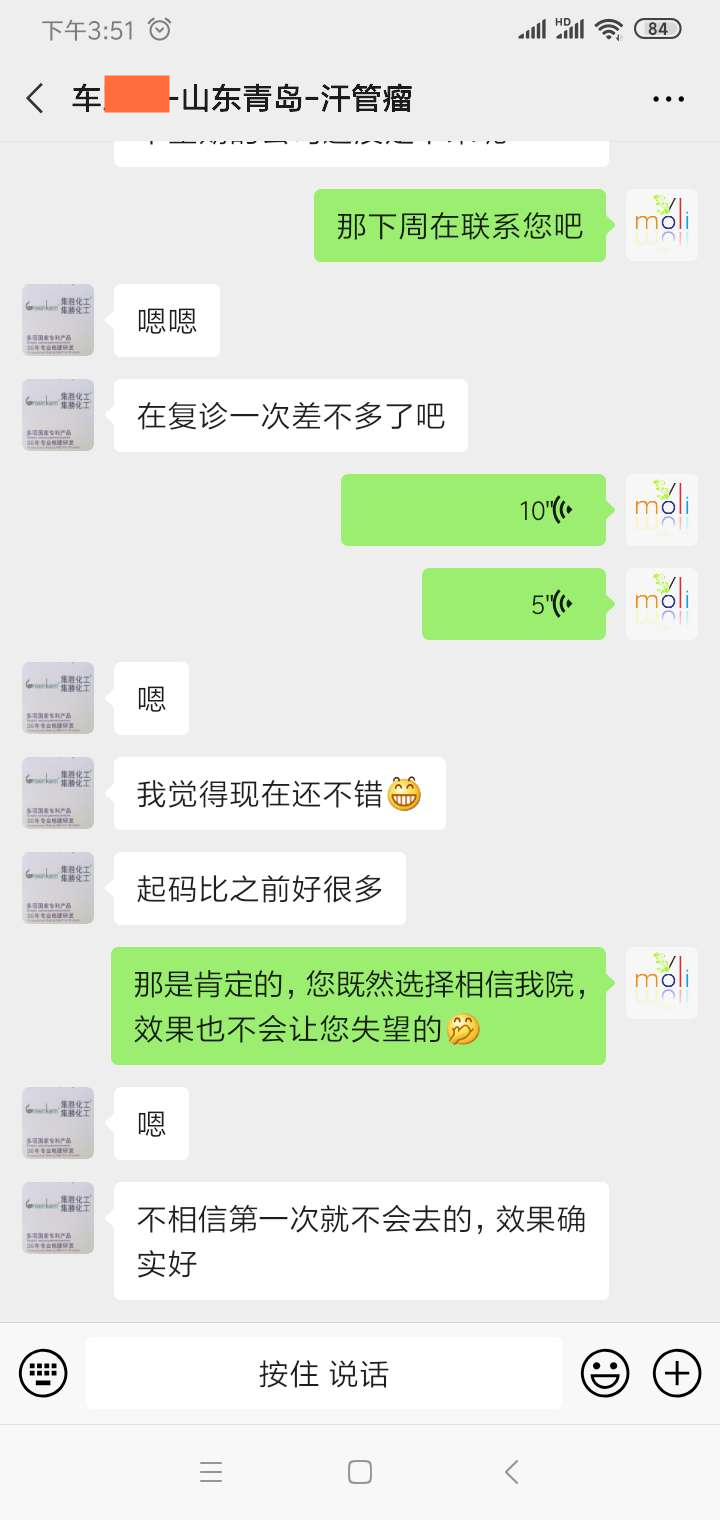Open the attachment plus menu
The image size is (720, 1520).
(676, 1372)
